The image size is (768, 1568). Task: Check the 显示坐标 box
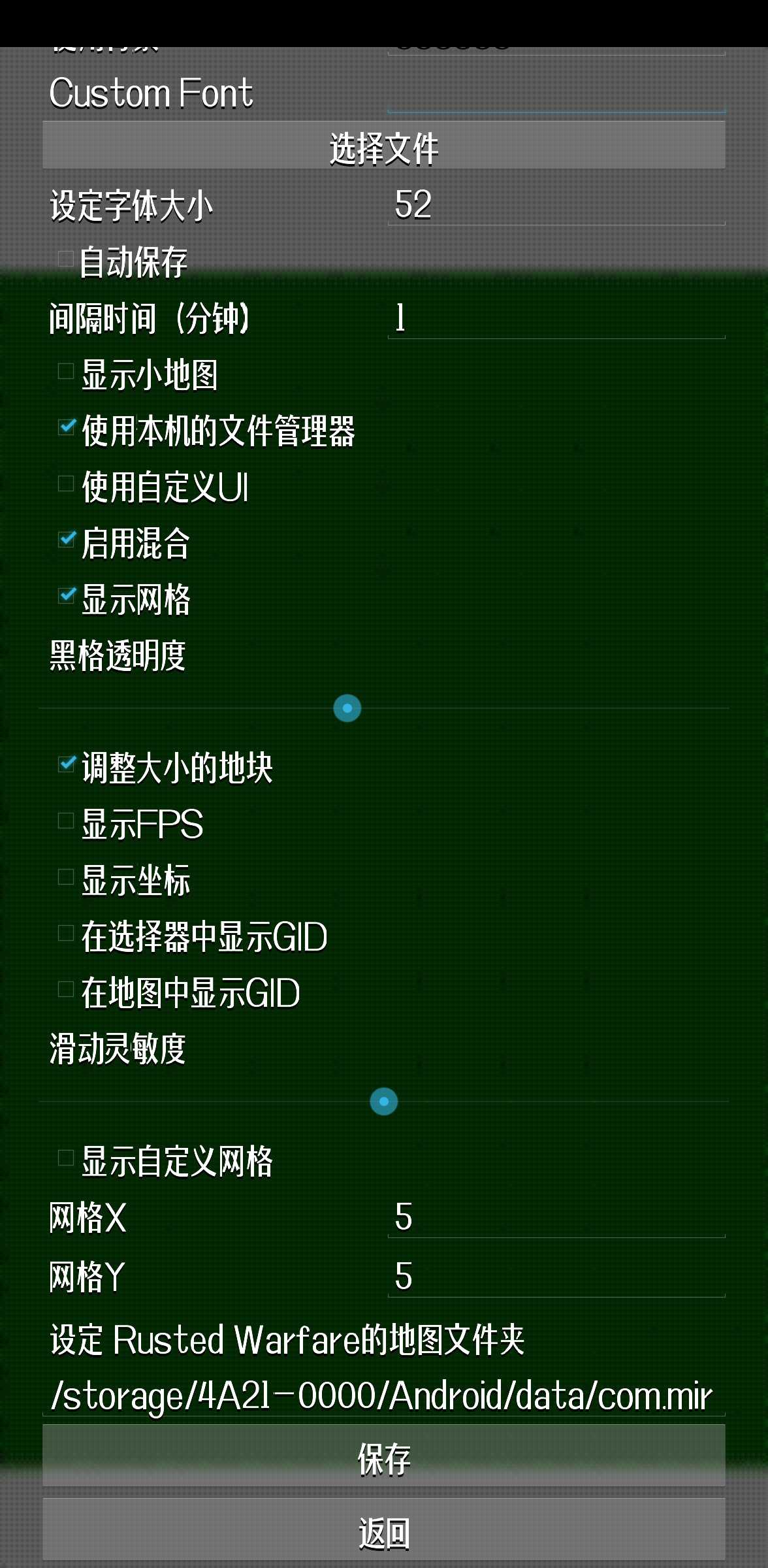point(66,877)
